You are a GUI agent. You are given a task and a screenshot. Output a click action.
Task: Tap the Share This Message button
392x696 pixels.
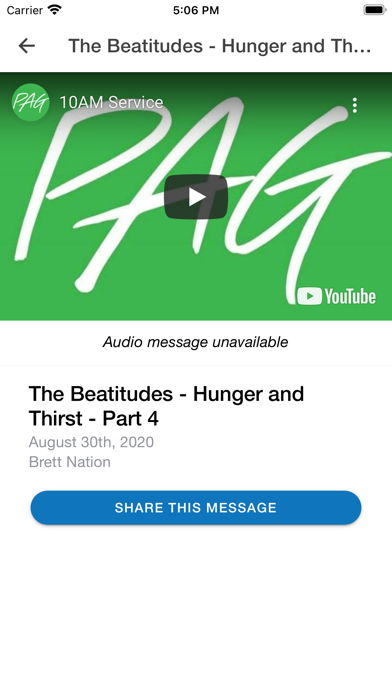coord(196,507)
